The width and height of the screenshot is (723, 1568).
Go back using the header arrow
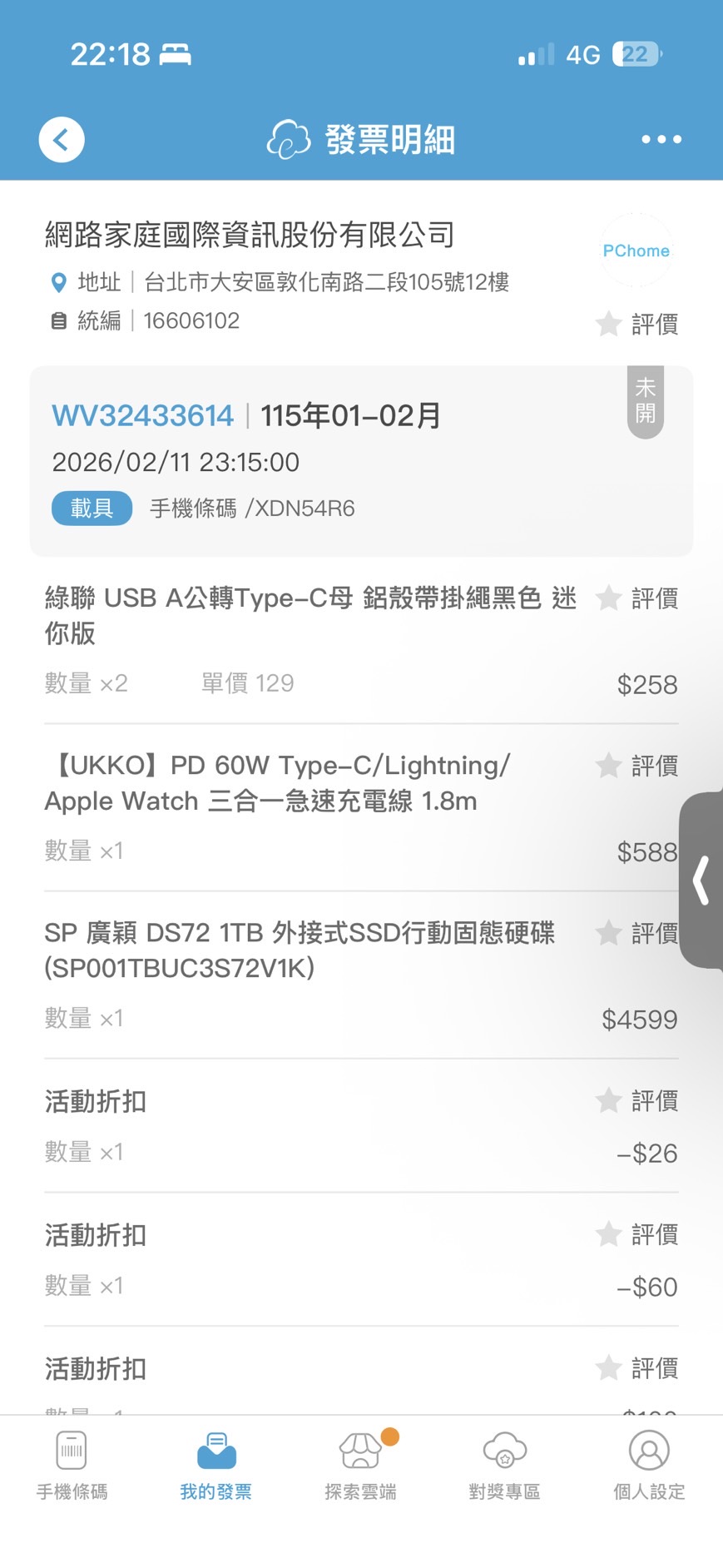pos(62,140)
